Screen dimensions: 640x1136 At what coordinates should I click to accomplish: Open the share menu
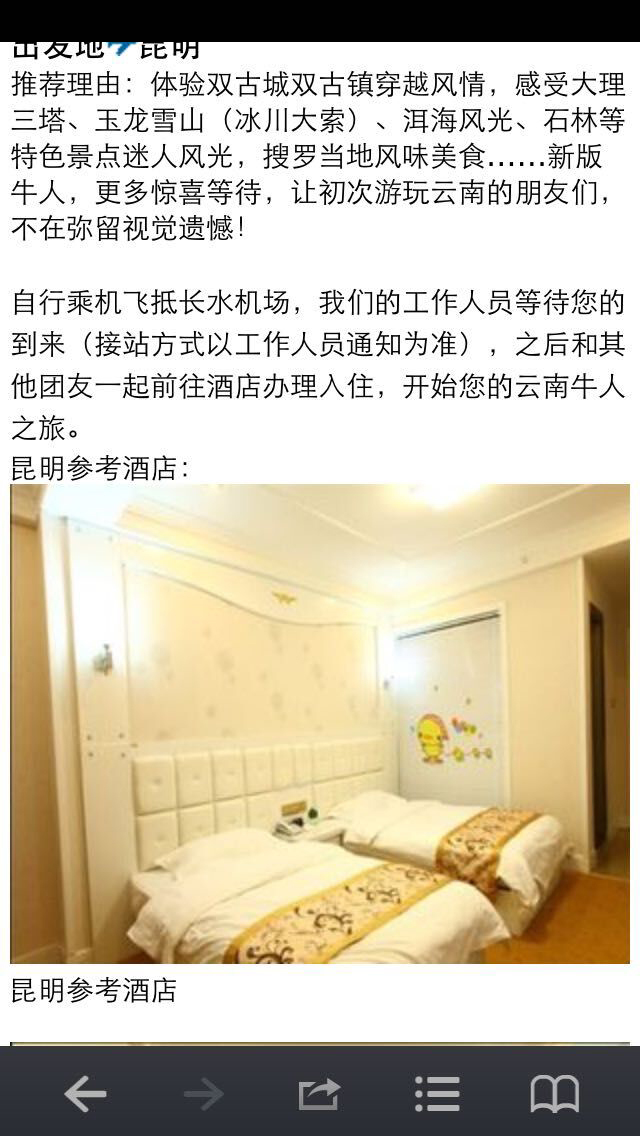tap(320, 1094)
